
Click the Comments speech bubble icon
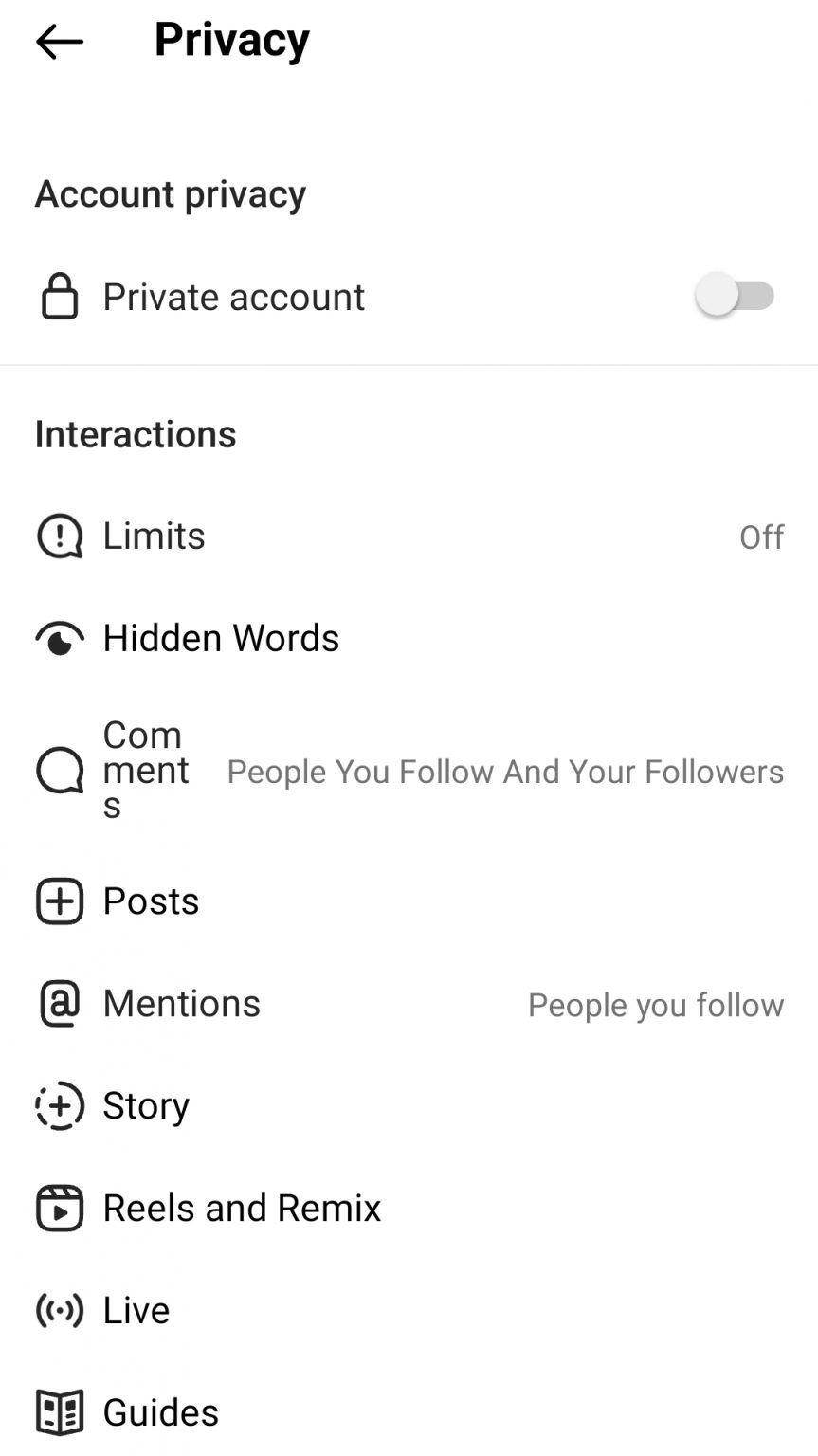click(59, 770)
